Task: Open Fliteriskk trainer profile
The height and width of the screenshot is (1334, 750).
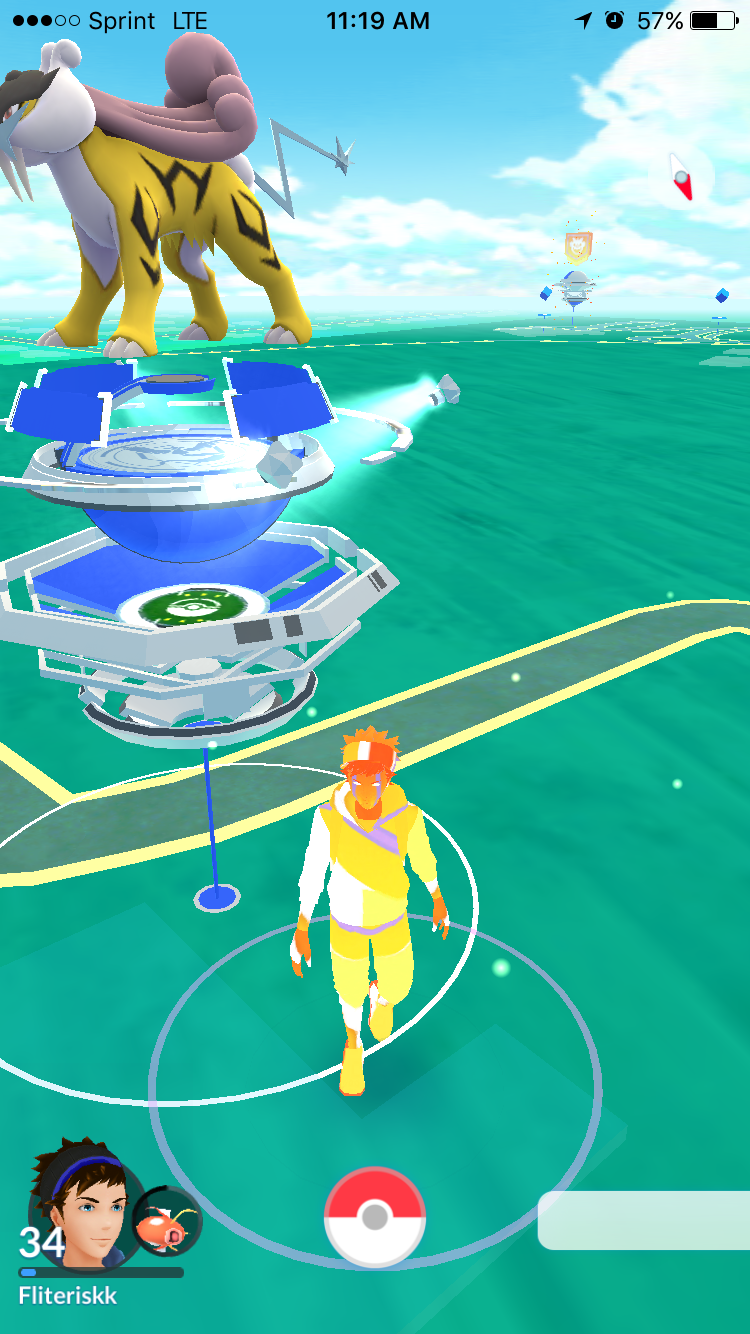Action: click(x=80, y=1210)
